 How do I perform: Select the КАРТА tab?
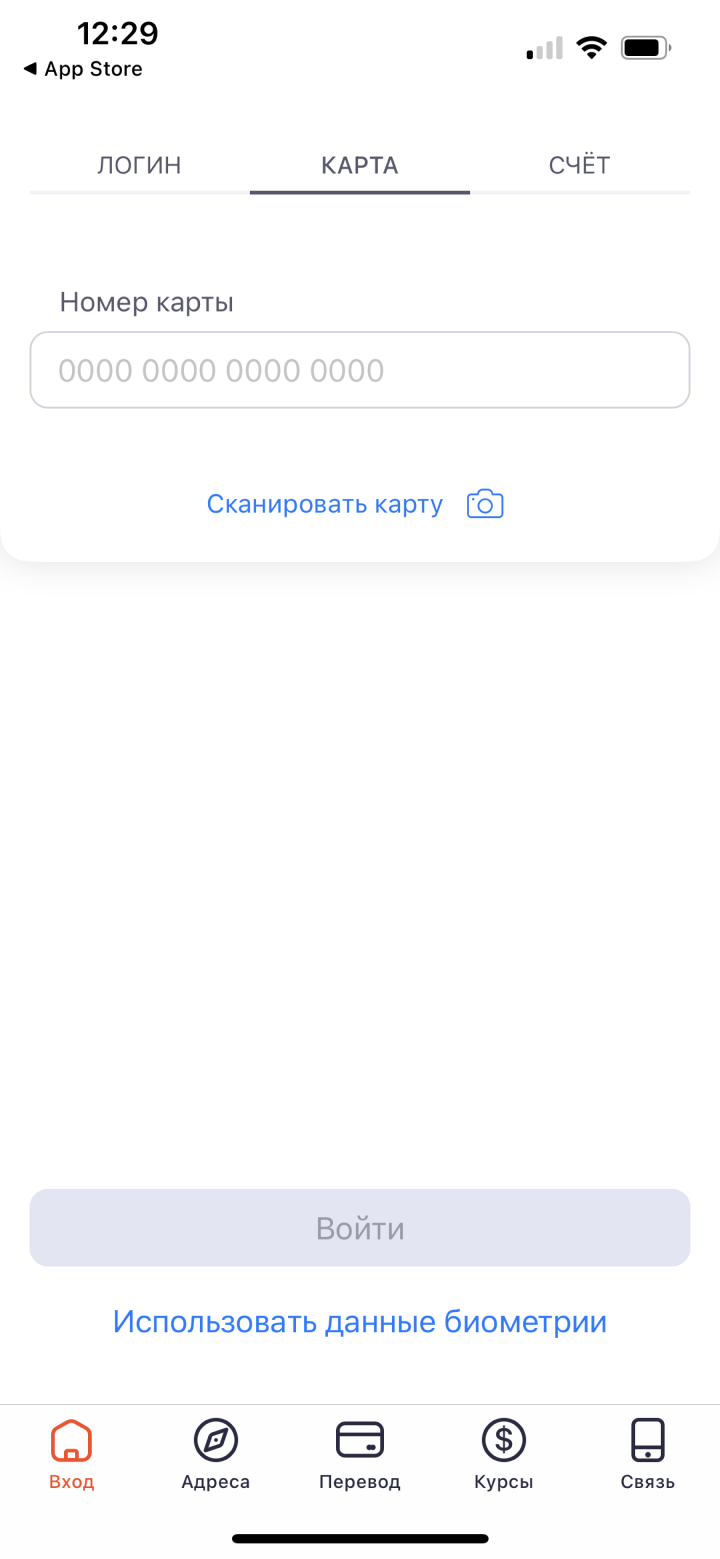pyautogui.click(x=360, y=165)
